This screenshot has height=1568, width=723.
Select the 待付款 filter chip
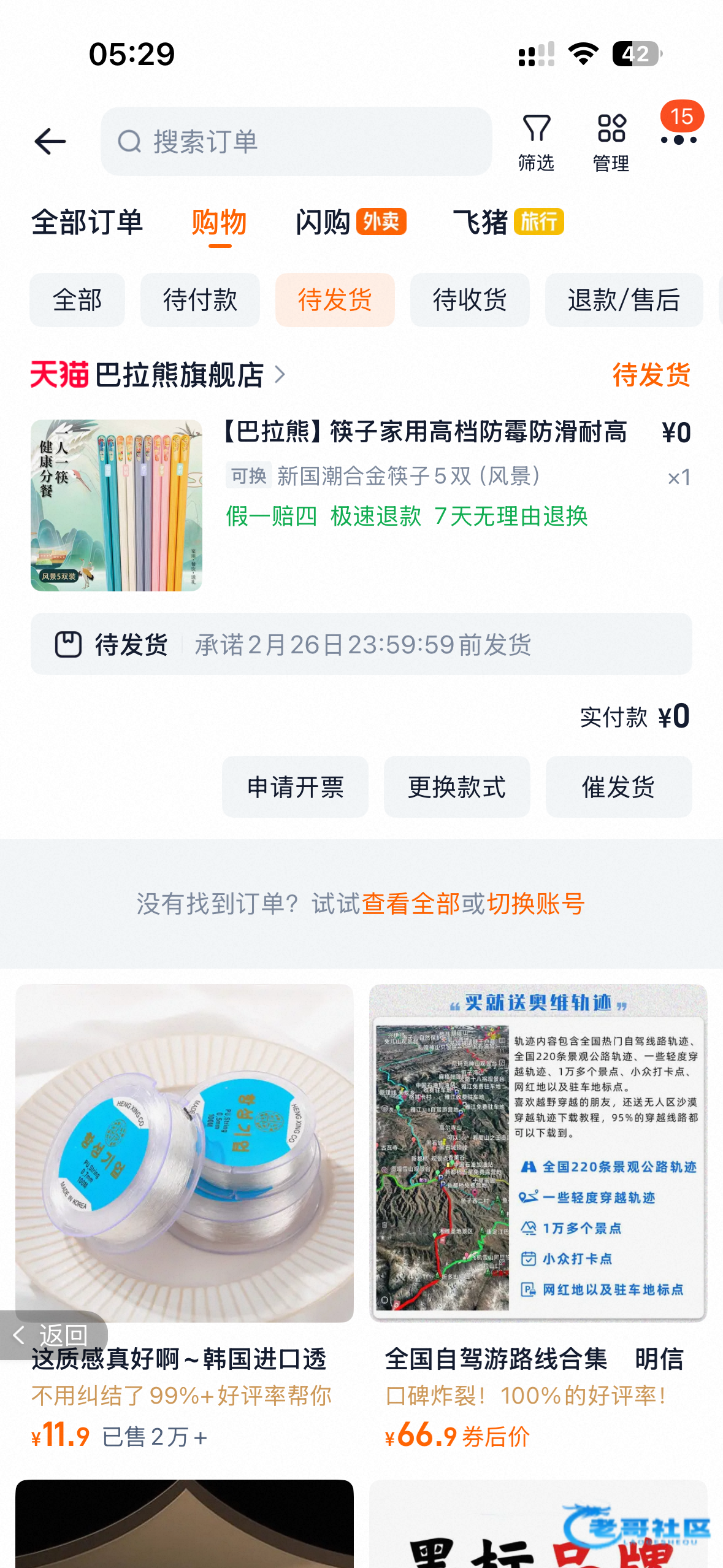(x=200, y=300)
